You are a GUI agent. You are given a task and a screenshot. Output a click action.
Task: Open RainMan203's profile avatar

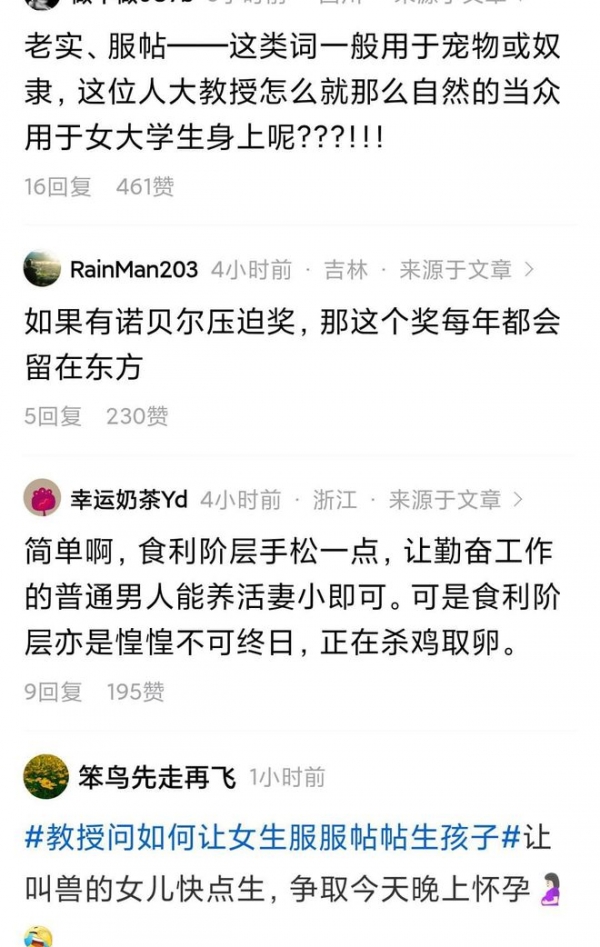(x=42, y=269)
